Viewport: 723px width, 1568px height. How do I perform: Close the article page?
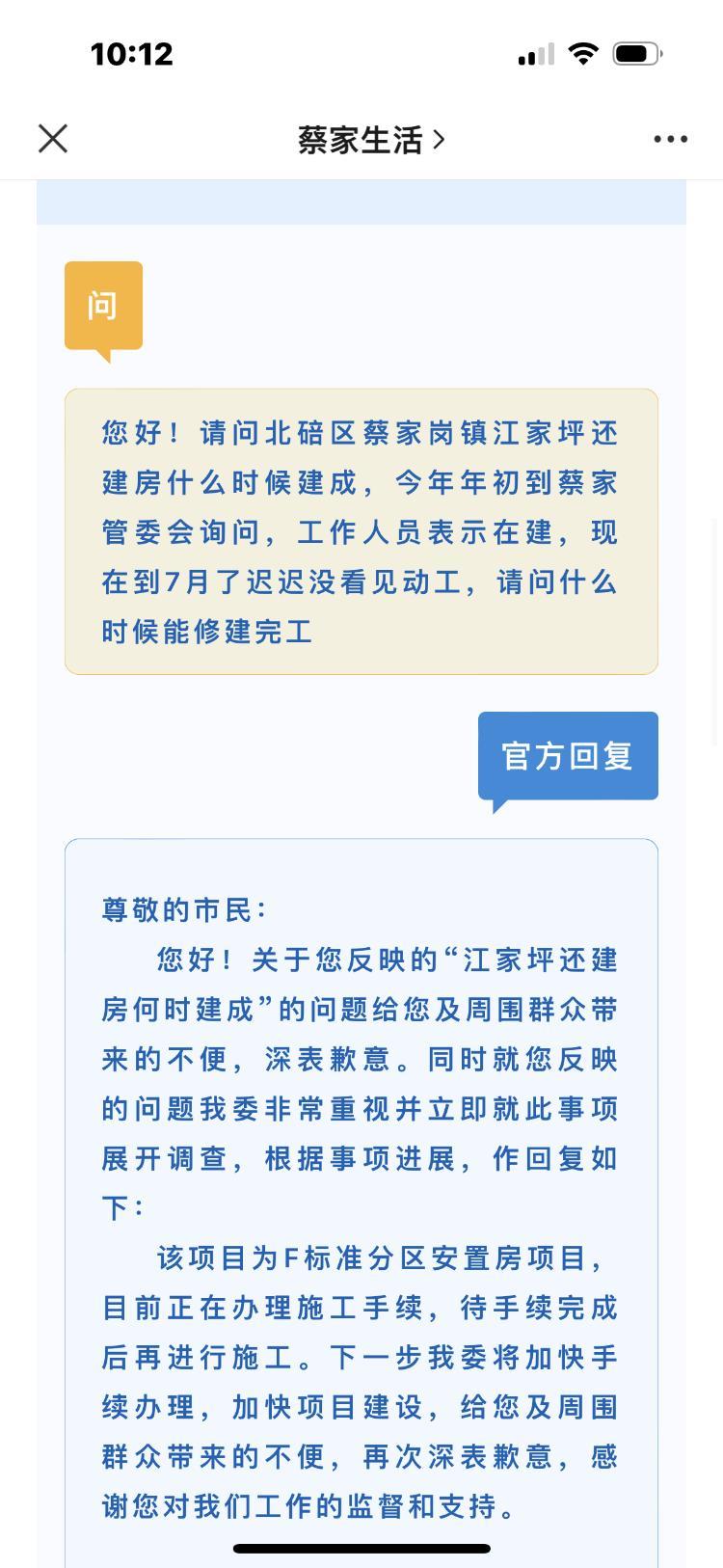click(x=53, y=139)
